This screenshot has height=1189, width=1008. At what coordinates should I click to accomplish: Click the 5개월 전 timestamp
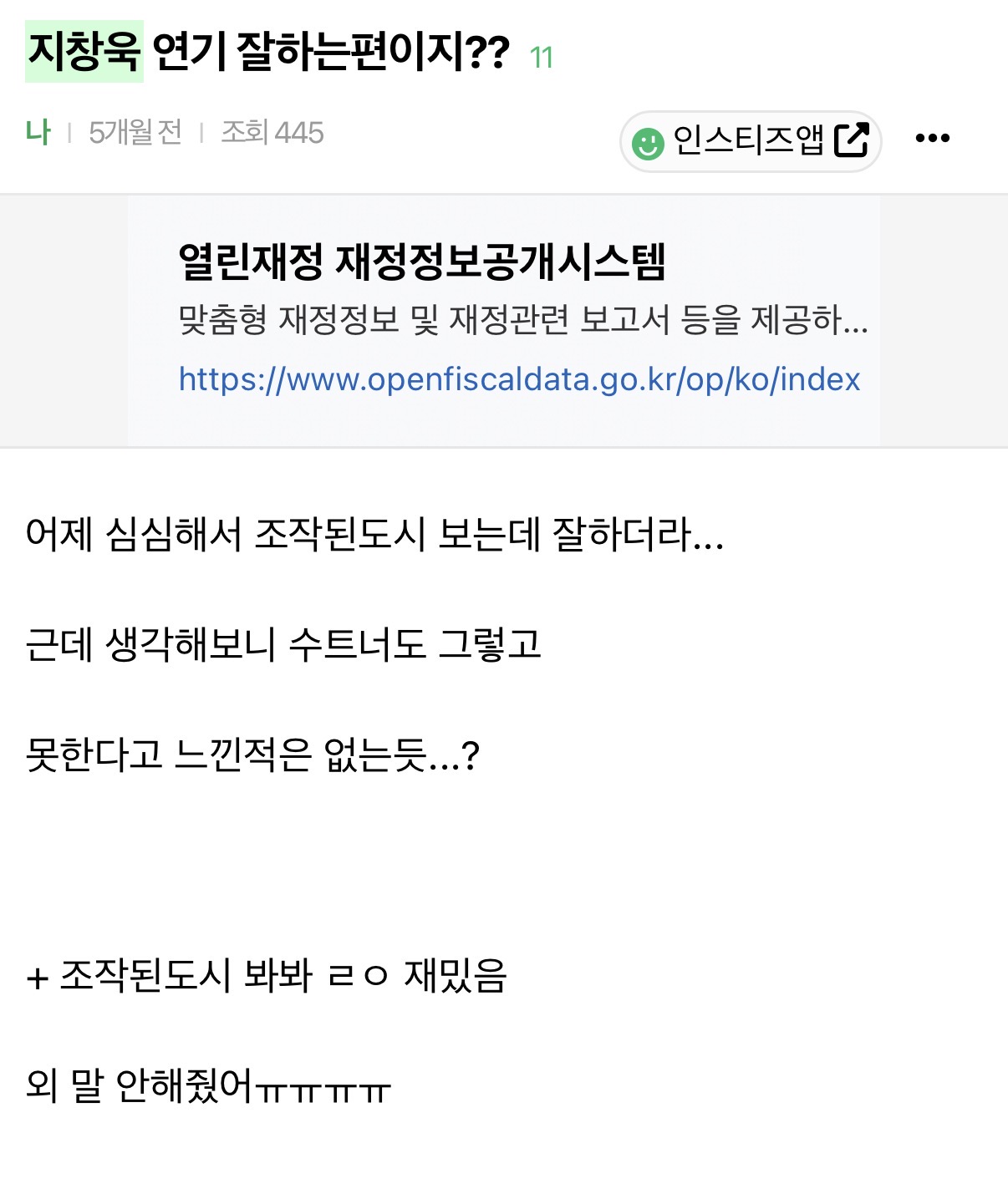(x=134, y=131)
